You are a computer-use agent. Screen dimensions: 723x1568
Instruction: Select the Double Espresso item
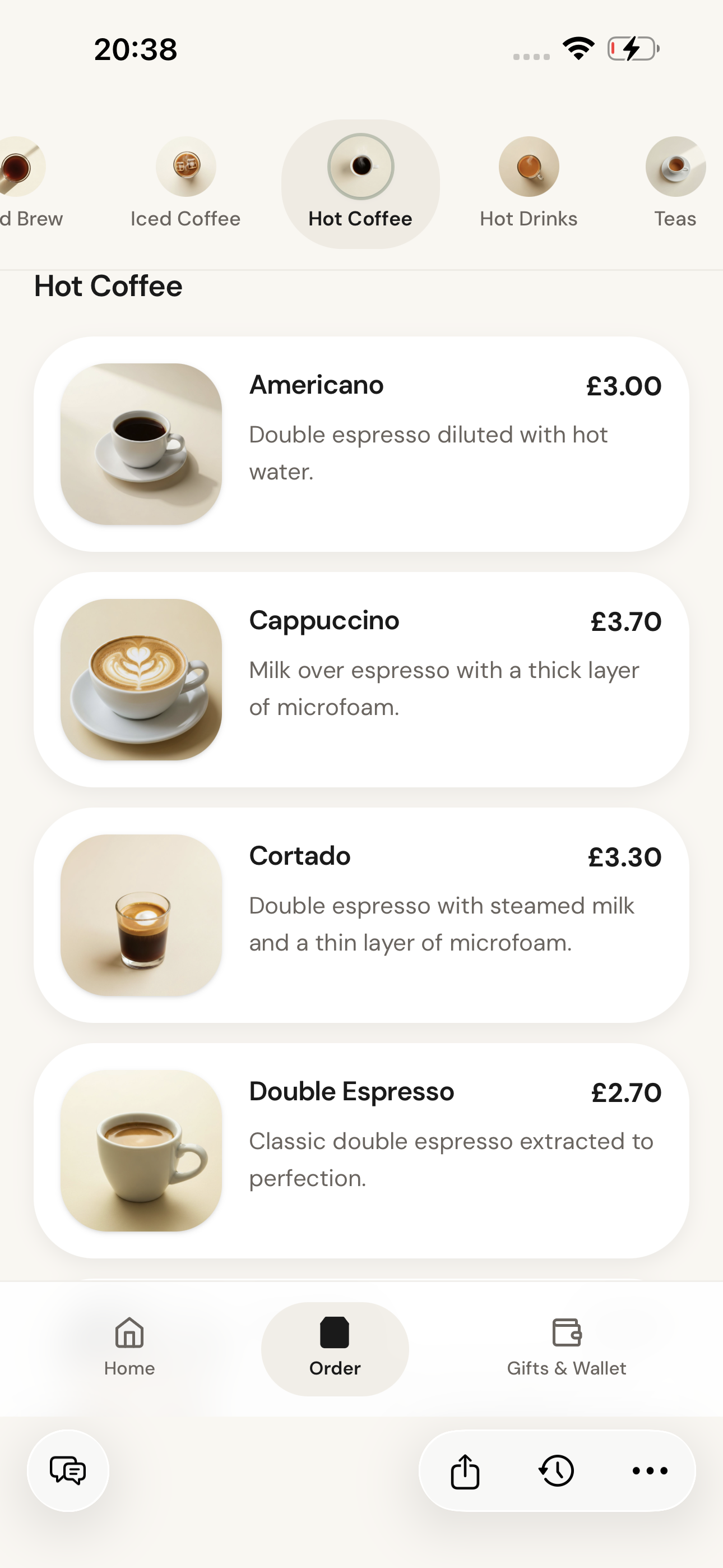tap(361, 1149)
